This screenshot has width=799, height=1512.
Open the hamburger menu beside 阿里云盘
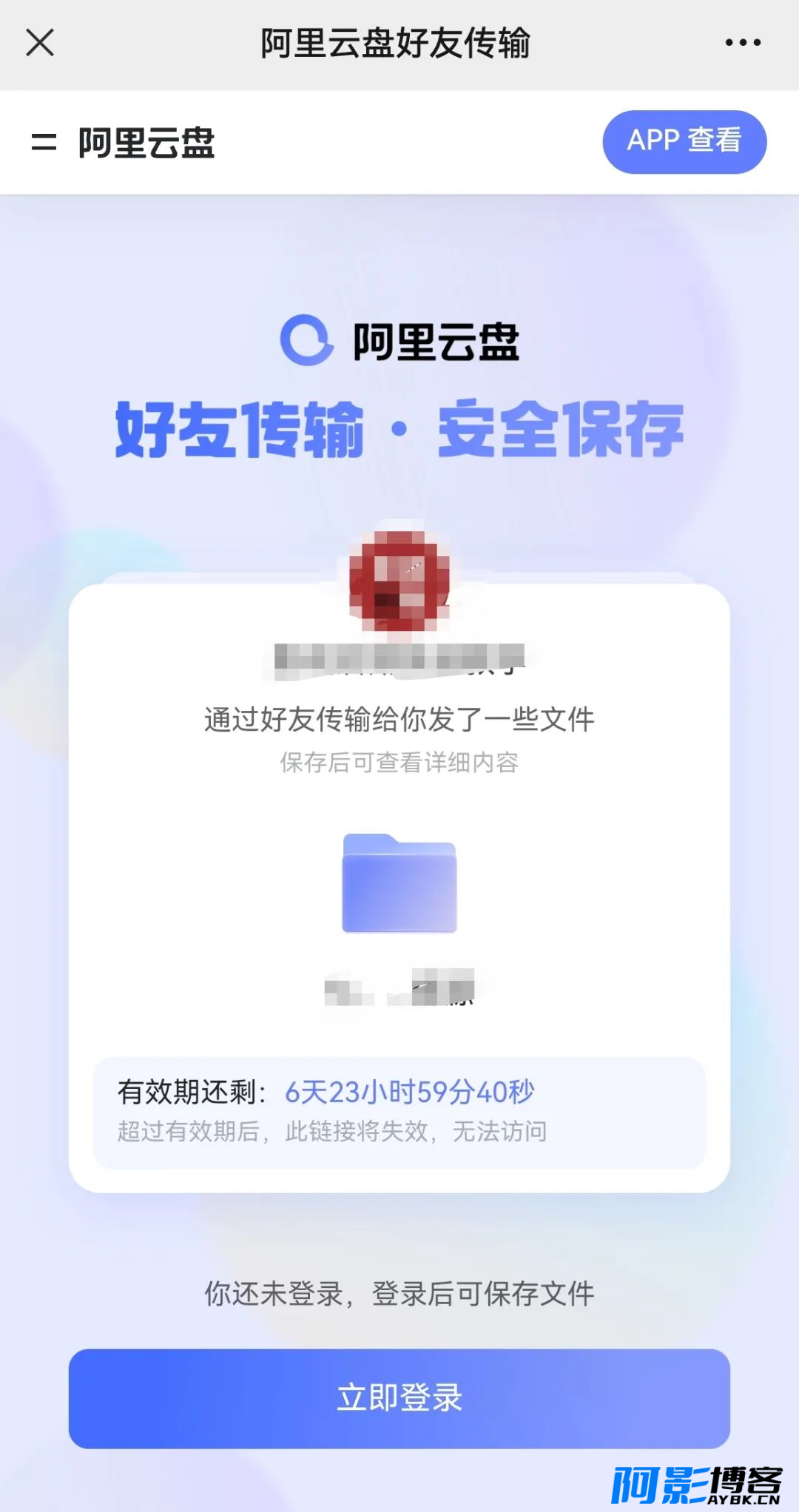click(x=44, y=142)
